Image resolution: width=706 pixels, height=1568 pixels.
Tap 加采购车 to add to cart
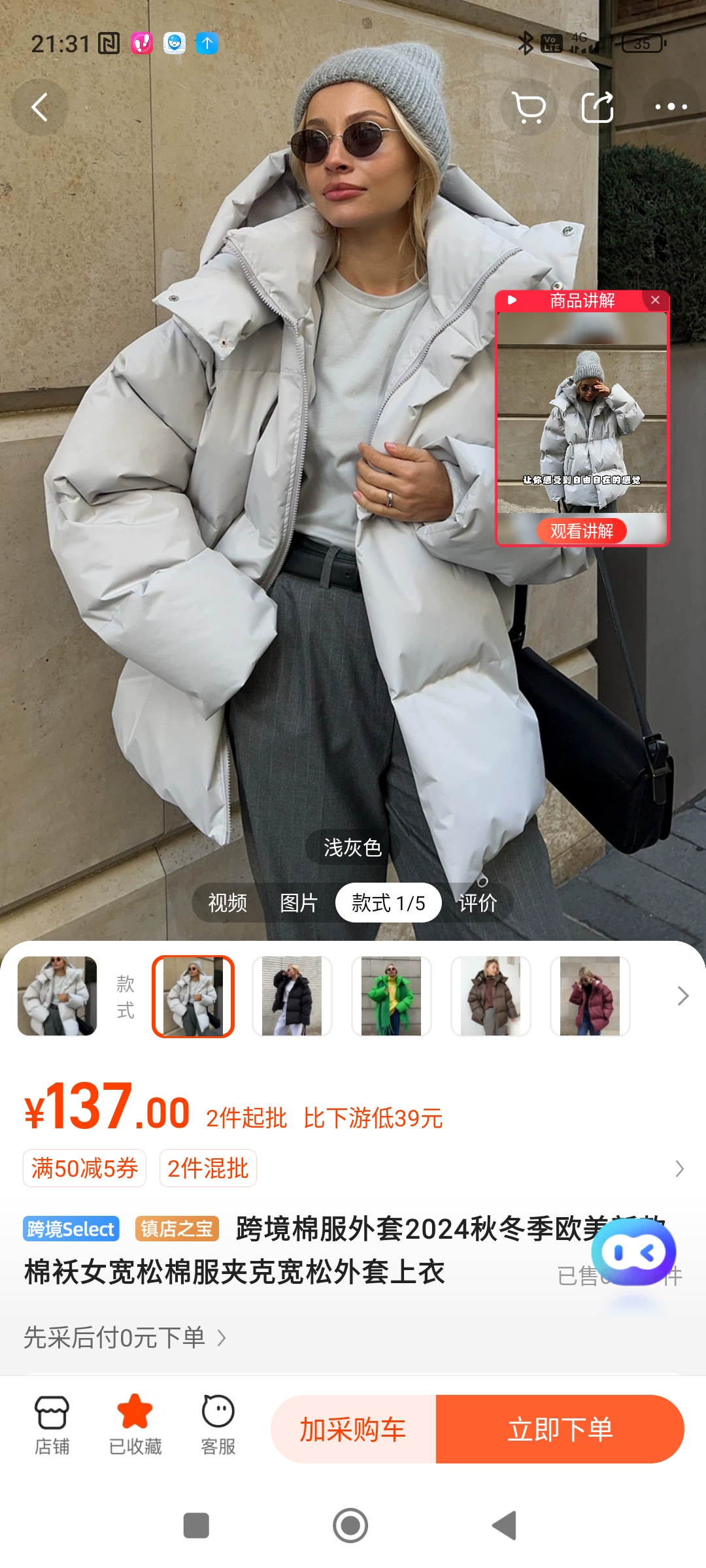pos(353,1429)
